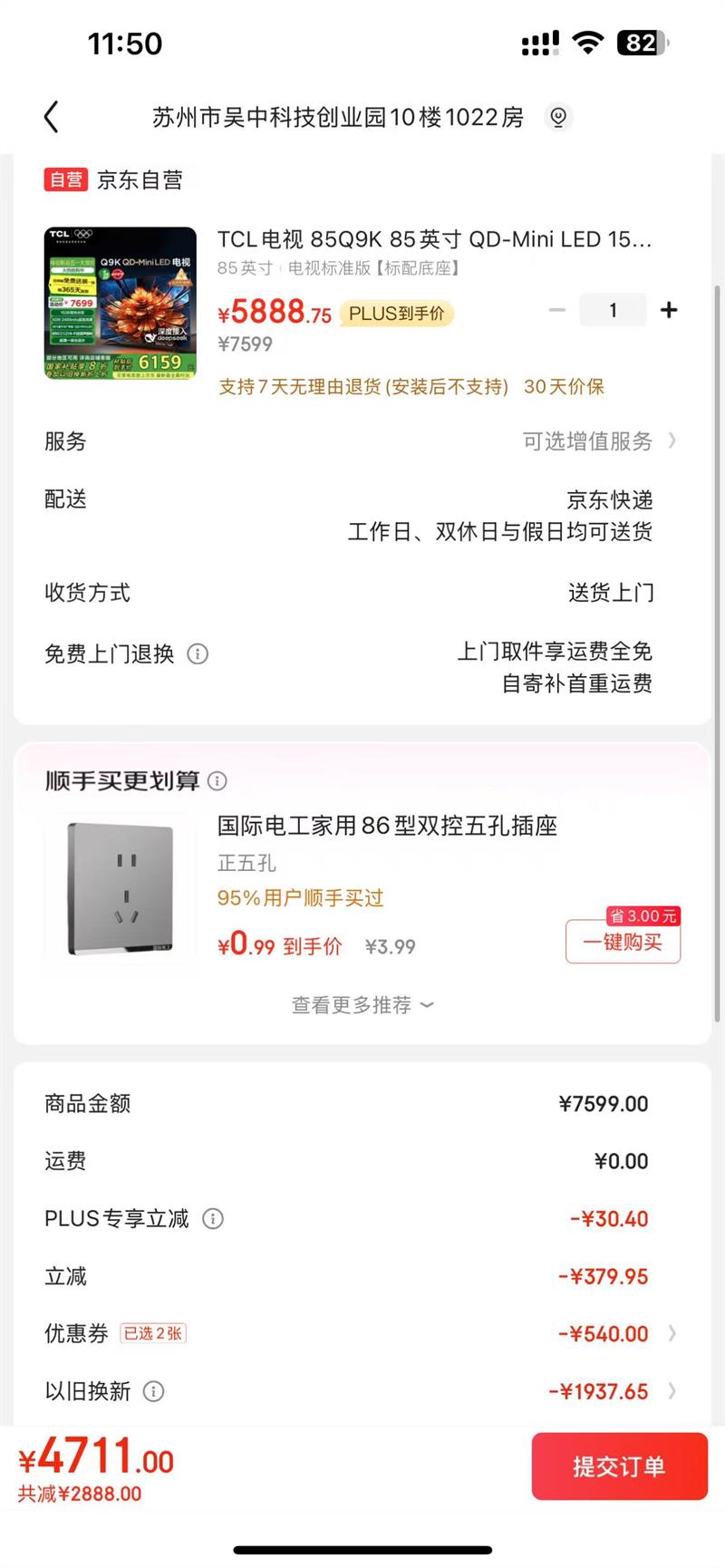
Task: Show info about 以旧换新
Action: click(x=154, y=1391)
